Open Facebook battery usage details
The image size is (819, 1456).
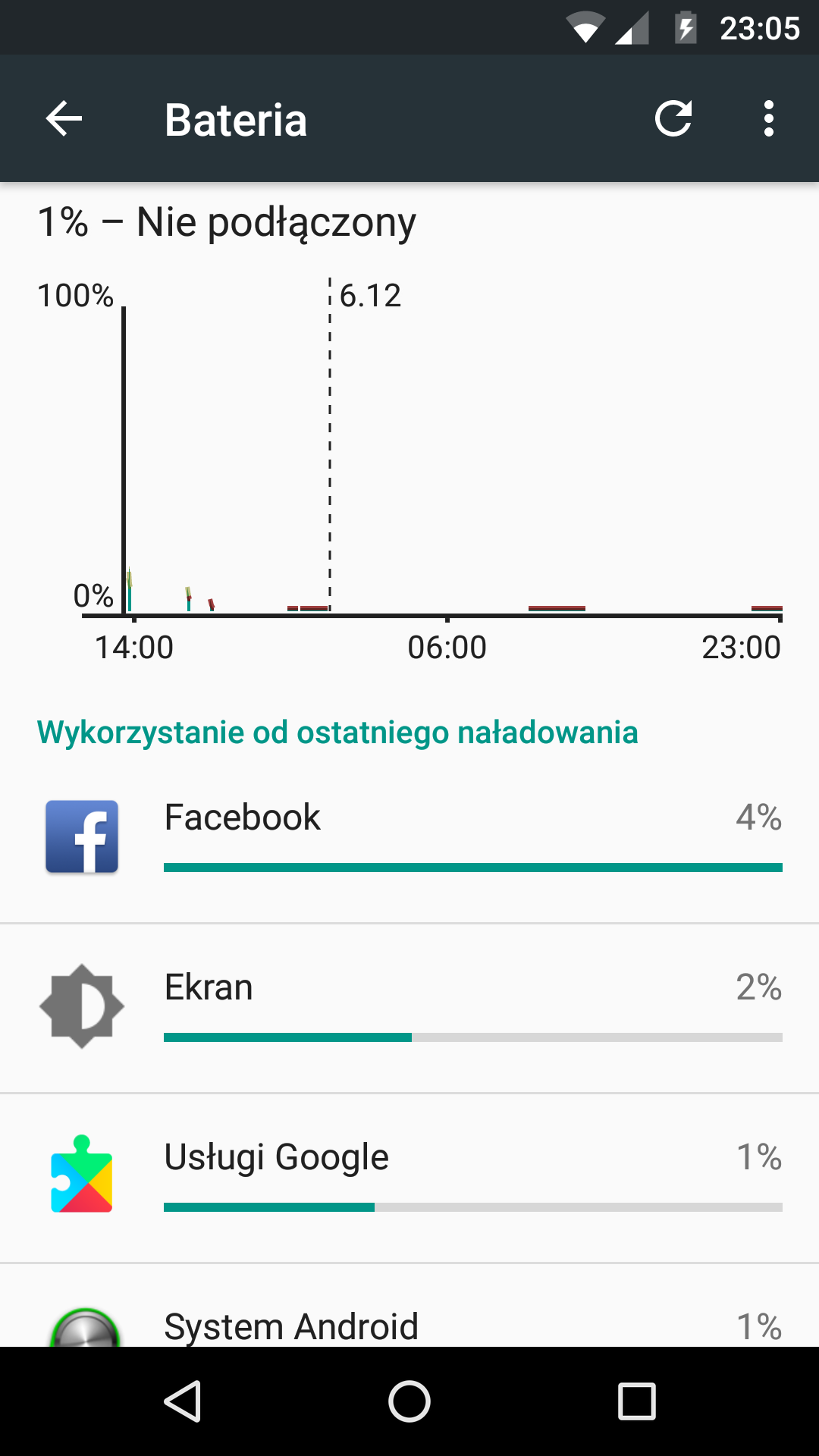[x=409, y=838]
